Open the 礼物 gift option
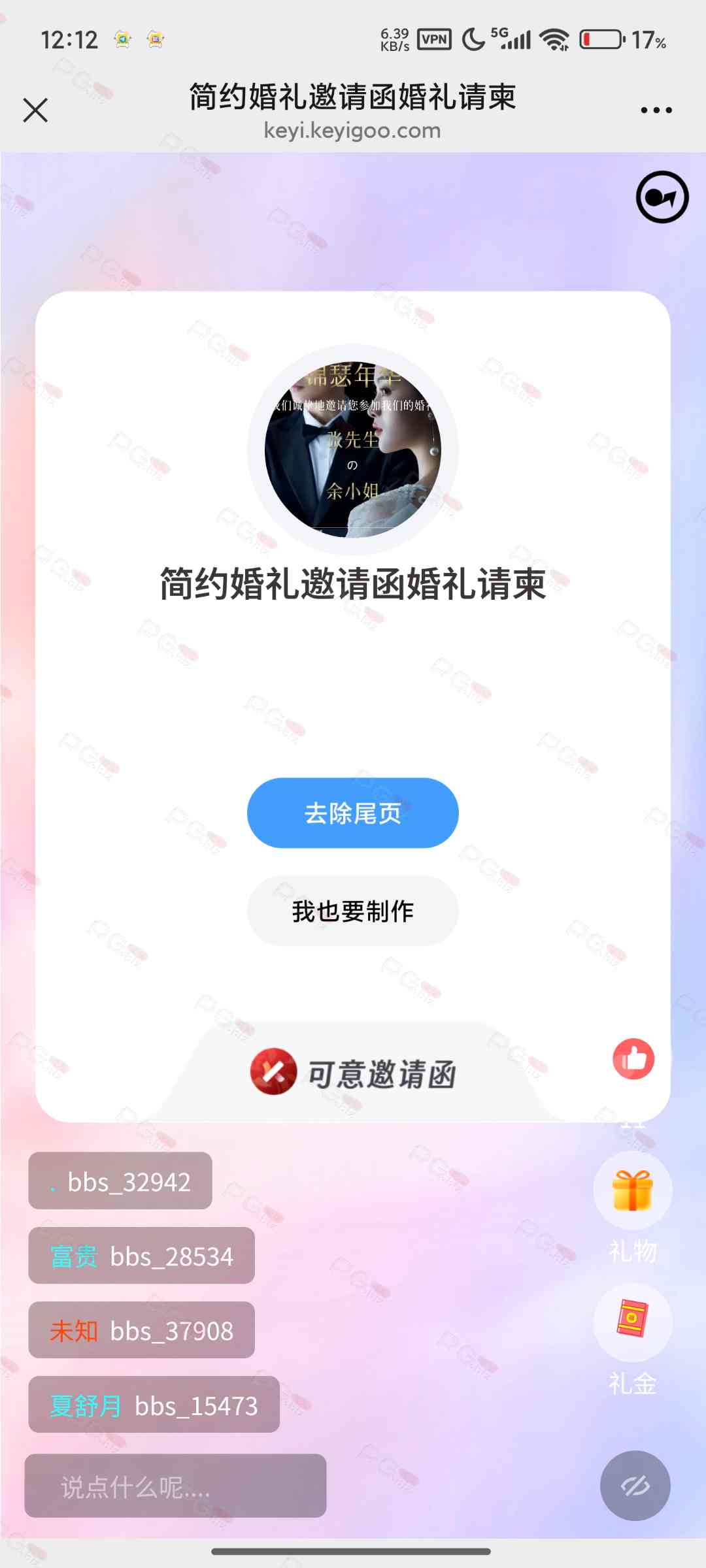The width and height of the screenshot is (706, 1568). click(632, 1192)
